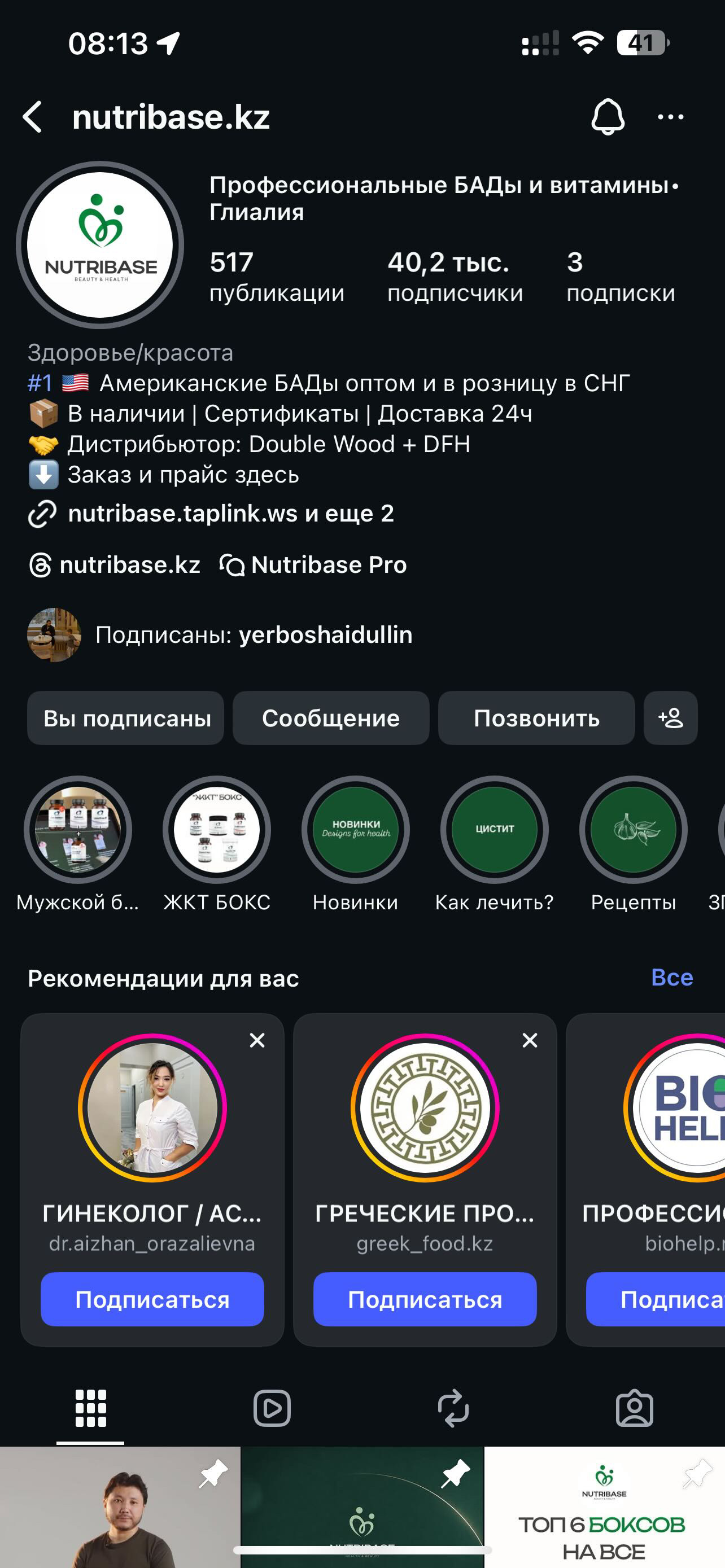Call the business with Позвонить
This screenshot has height=1568, width=725.
[x=536, y=719]
